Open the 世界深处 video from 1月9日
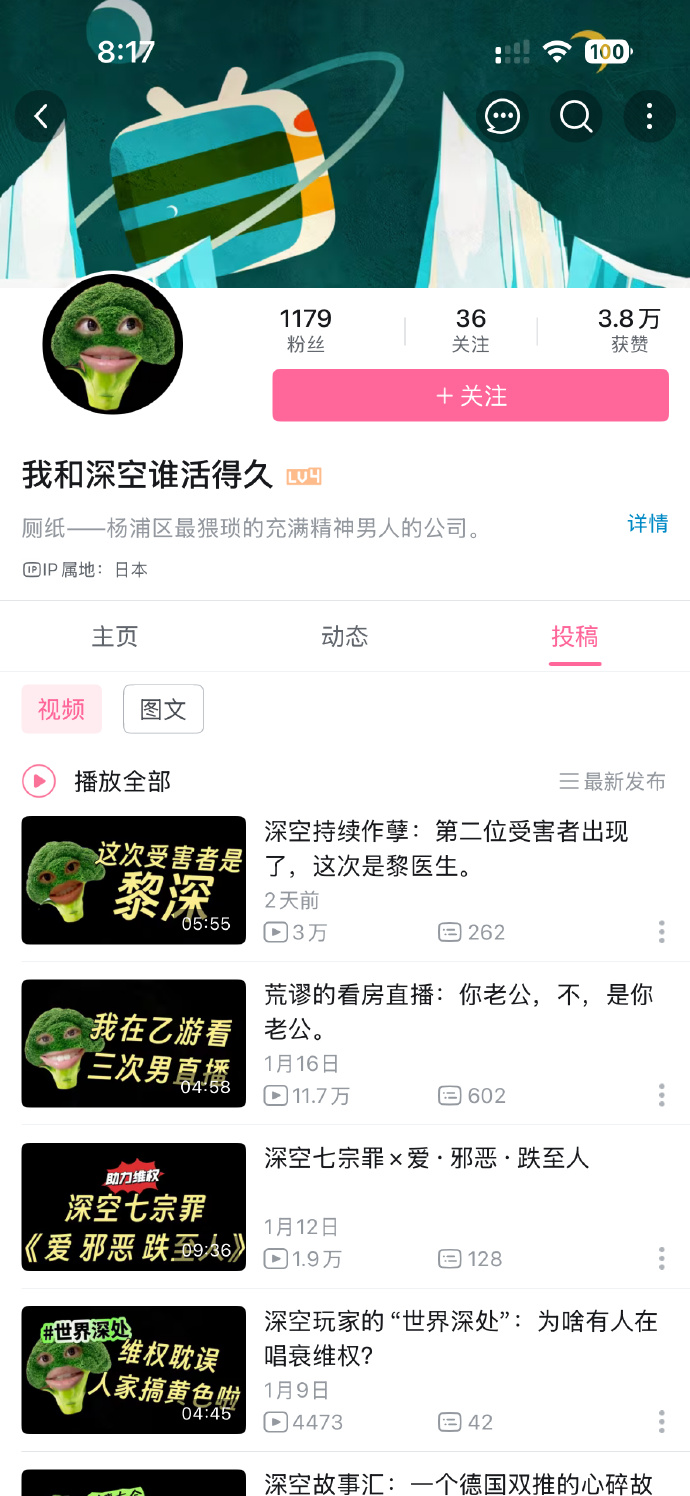This screenshot has height=1496, width=690. [x=460, y=1338]
